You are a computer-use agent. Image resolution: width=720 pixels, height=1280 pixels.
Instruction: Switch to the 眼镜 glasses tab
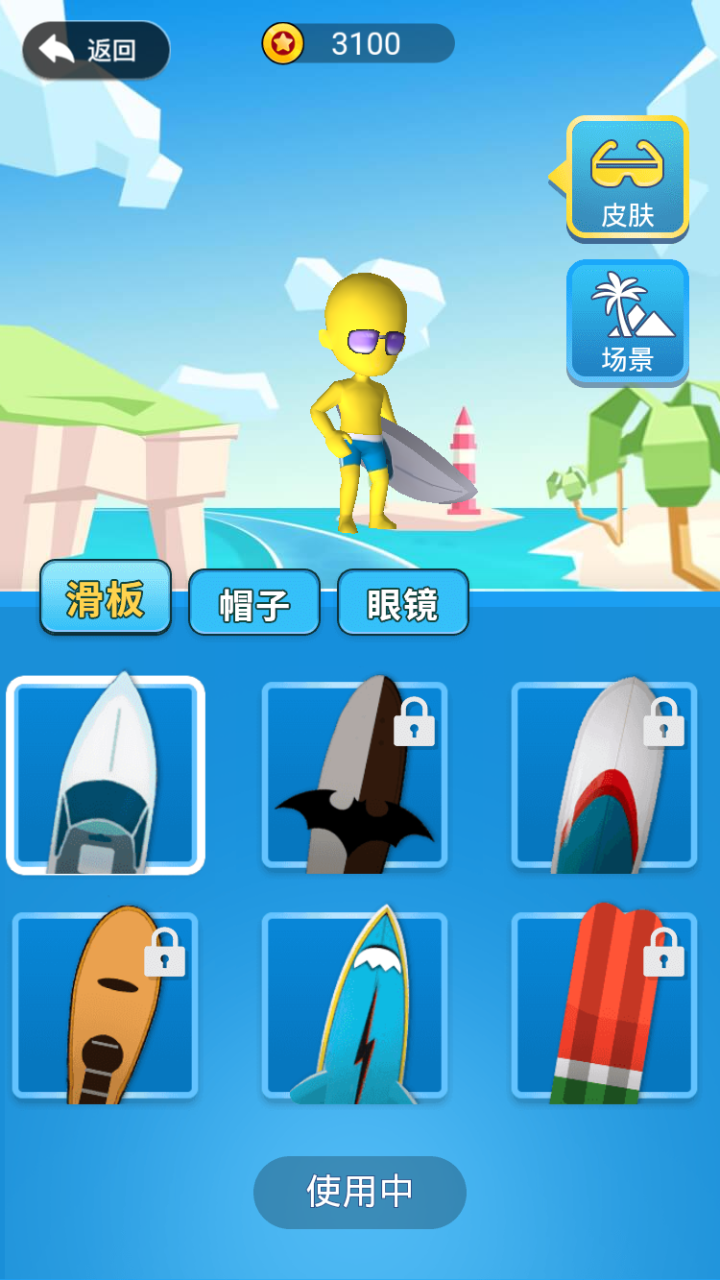click(403, 602)
